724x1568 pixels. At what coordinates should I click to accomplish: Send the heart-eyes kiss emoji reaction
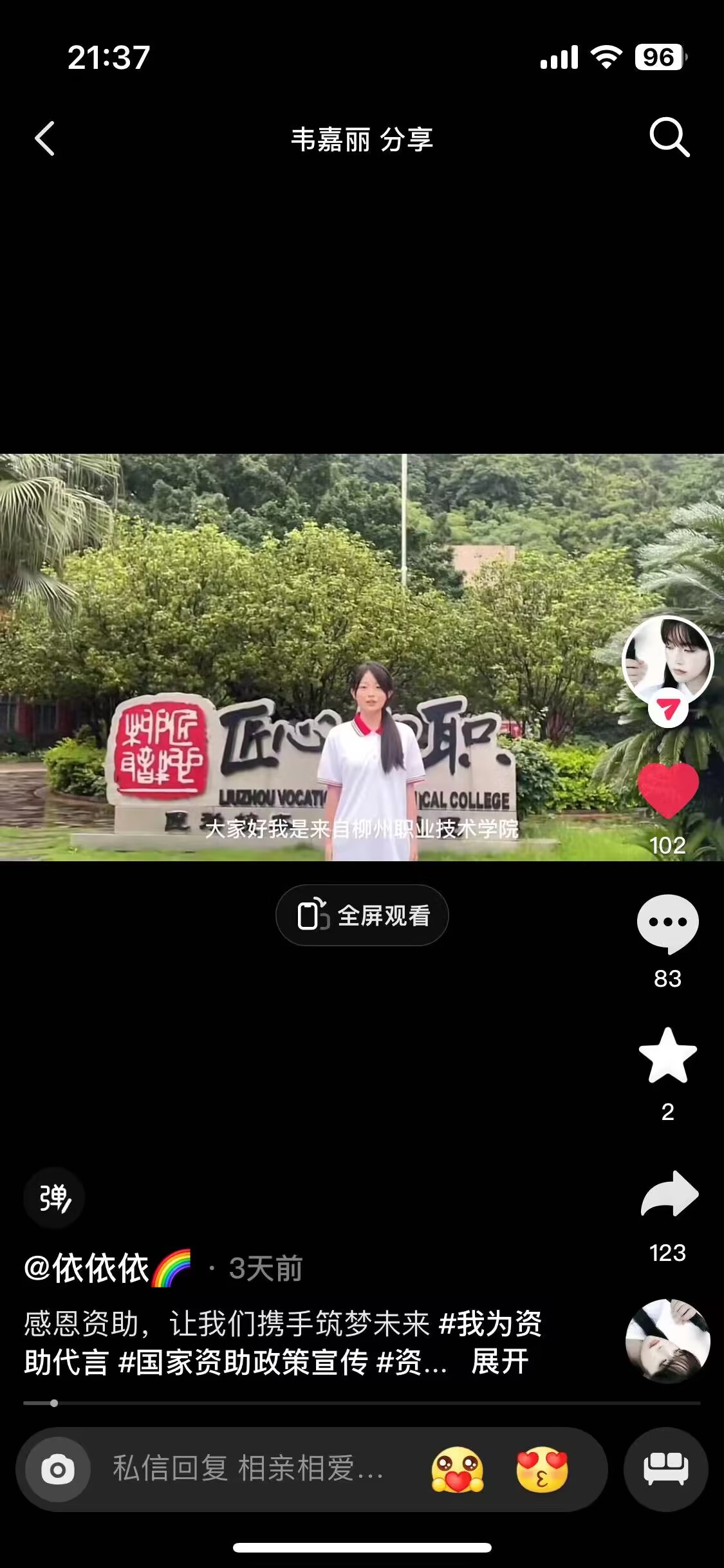543,1470
